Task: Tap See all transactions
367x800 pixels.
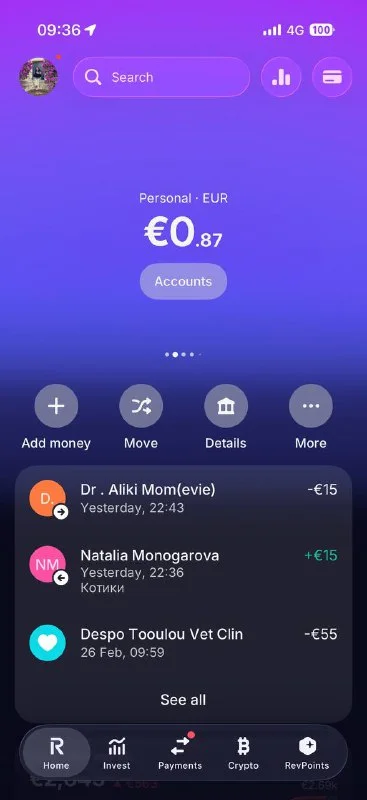Action: point(183,699)
